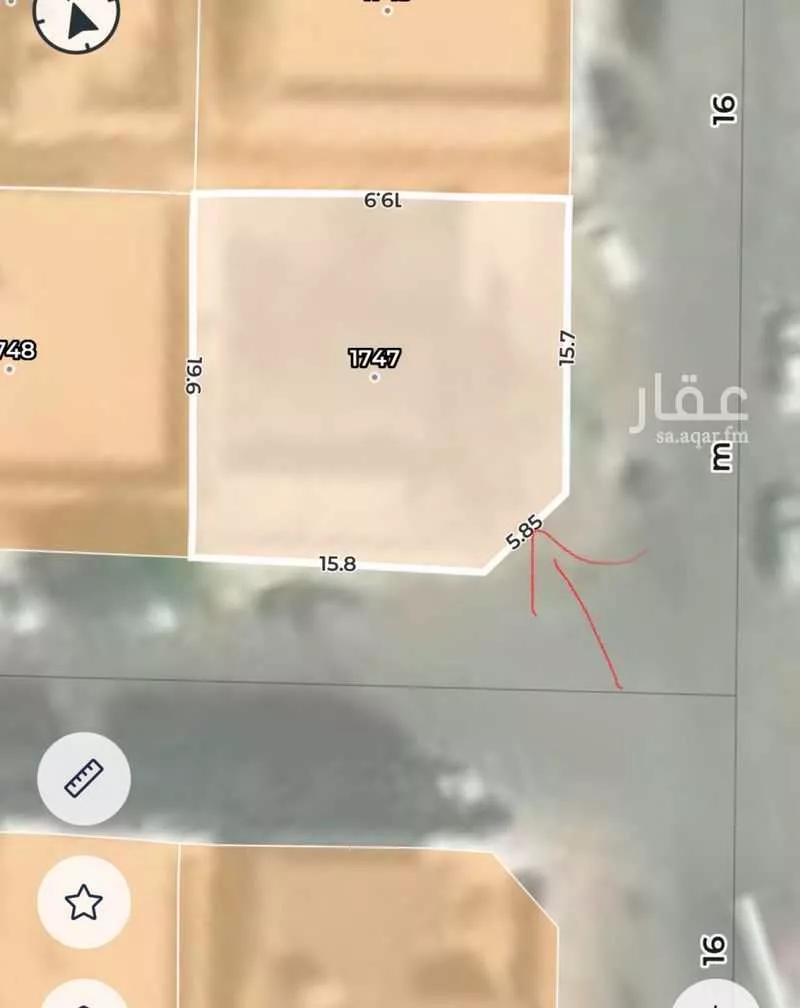Viewport: 800px width, 1008px height.
Task: Open the ruler measurement tool
Action: coord(84,778)
